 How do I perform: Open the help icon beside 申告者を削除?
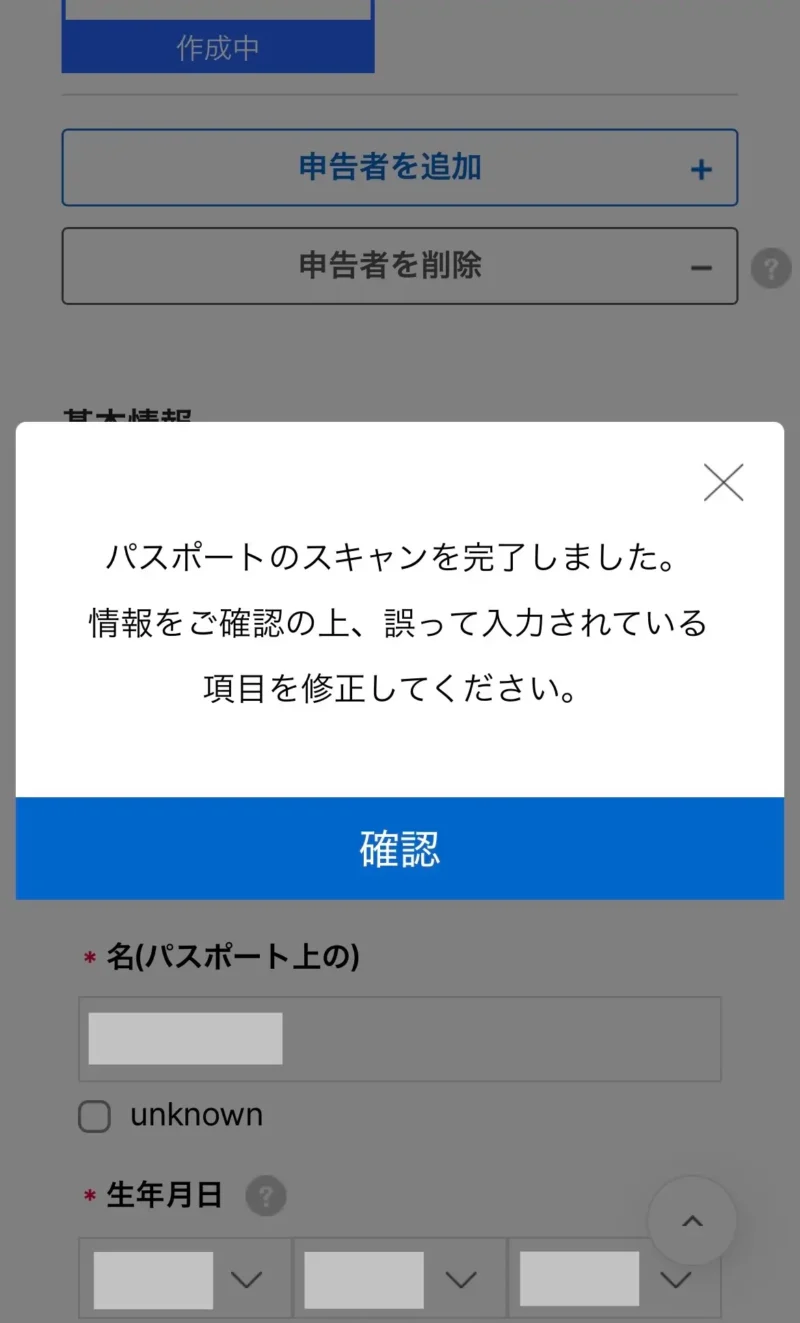point(770,268)
